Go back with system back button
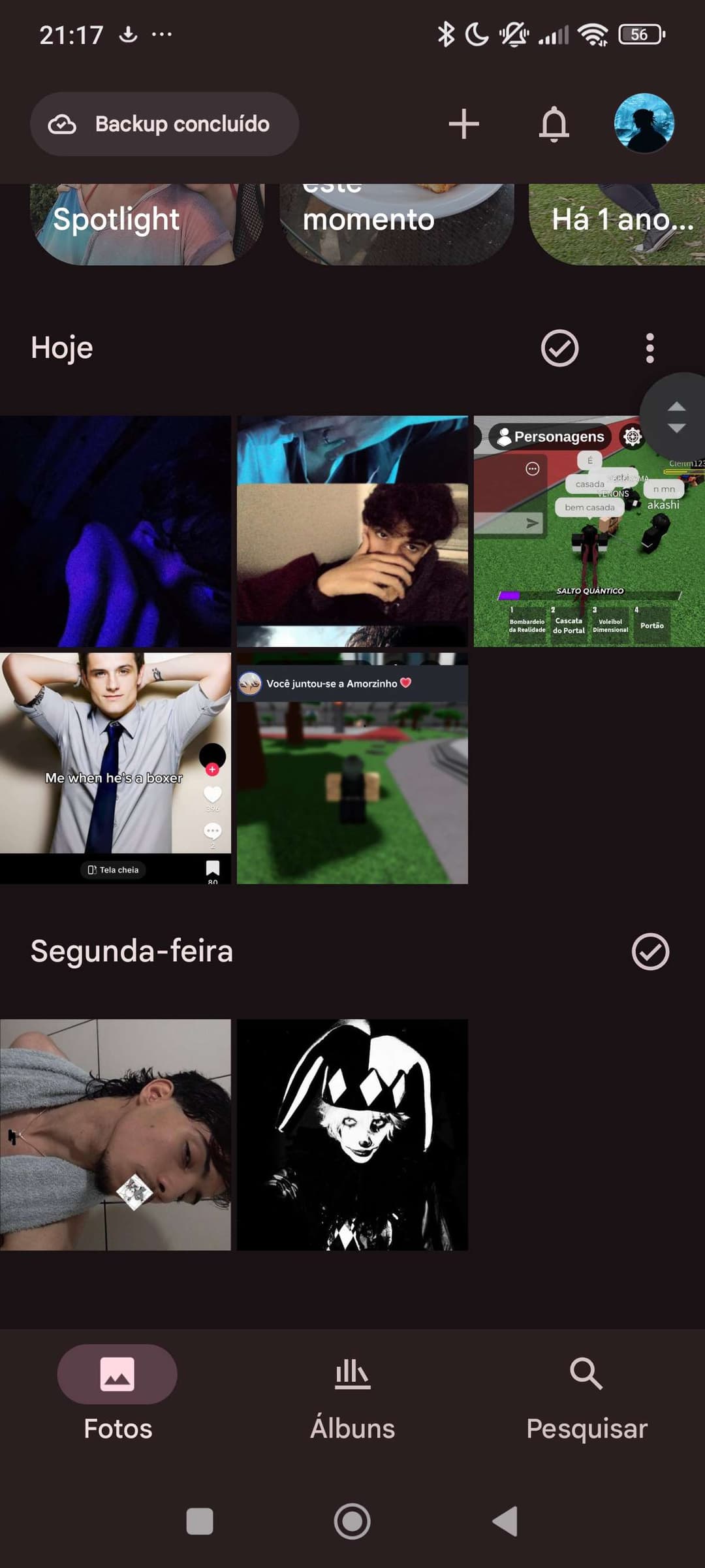The width and height of the screenshot is (705, 1568). [x=505, y=1522]
